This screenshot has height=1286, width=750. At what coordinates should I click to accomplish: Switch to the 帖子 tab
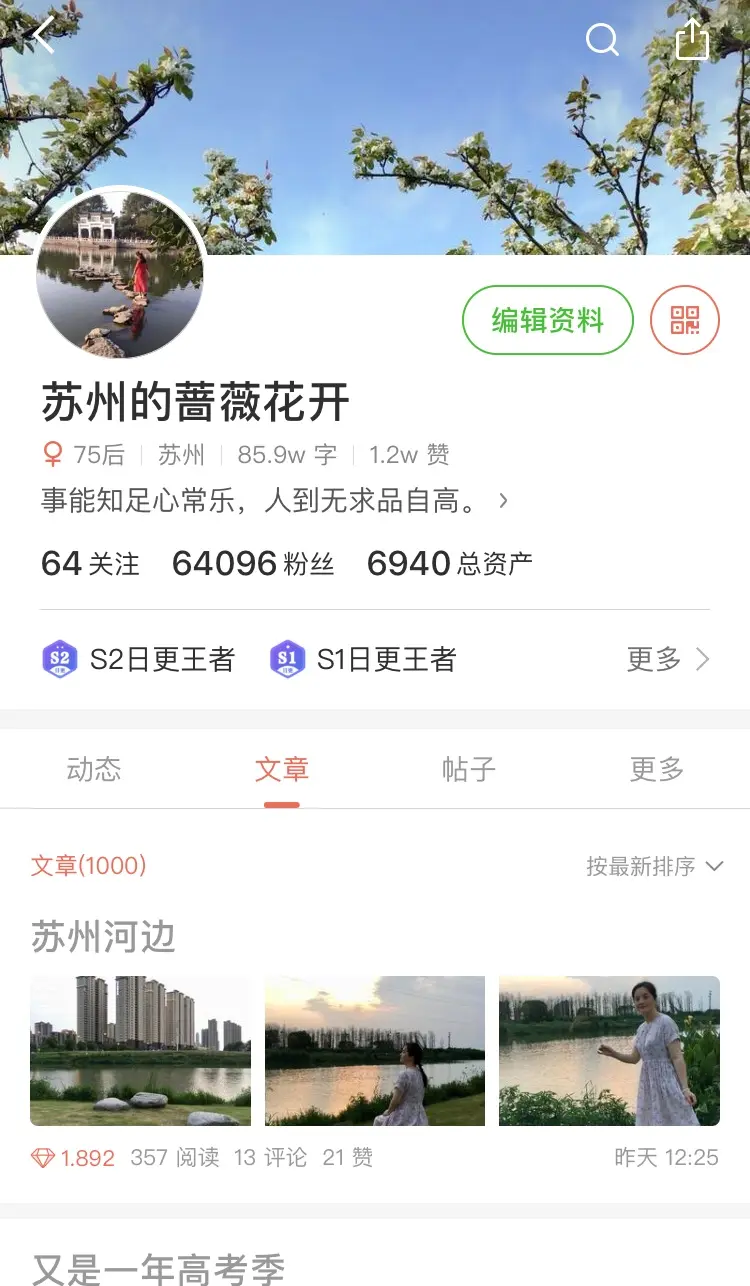(469, 769)
